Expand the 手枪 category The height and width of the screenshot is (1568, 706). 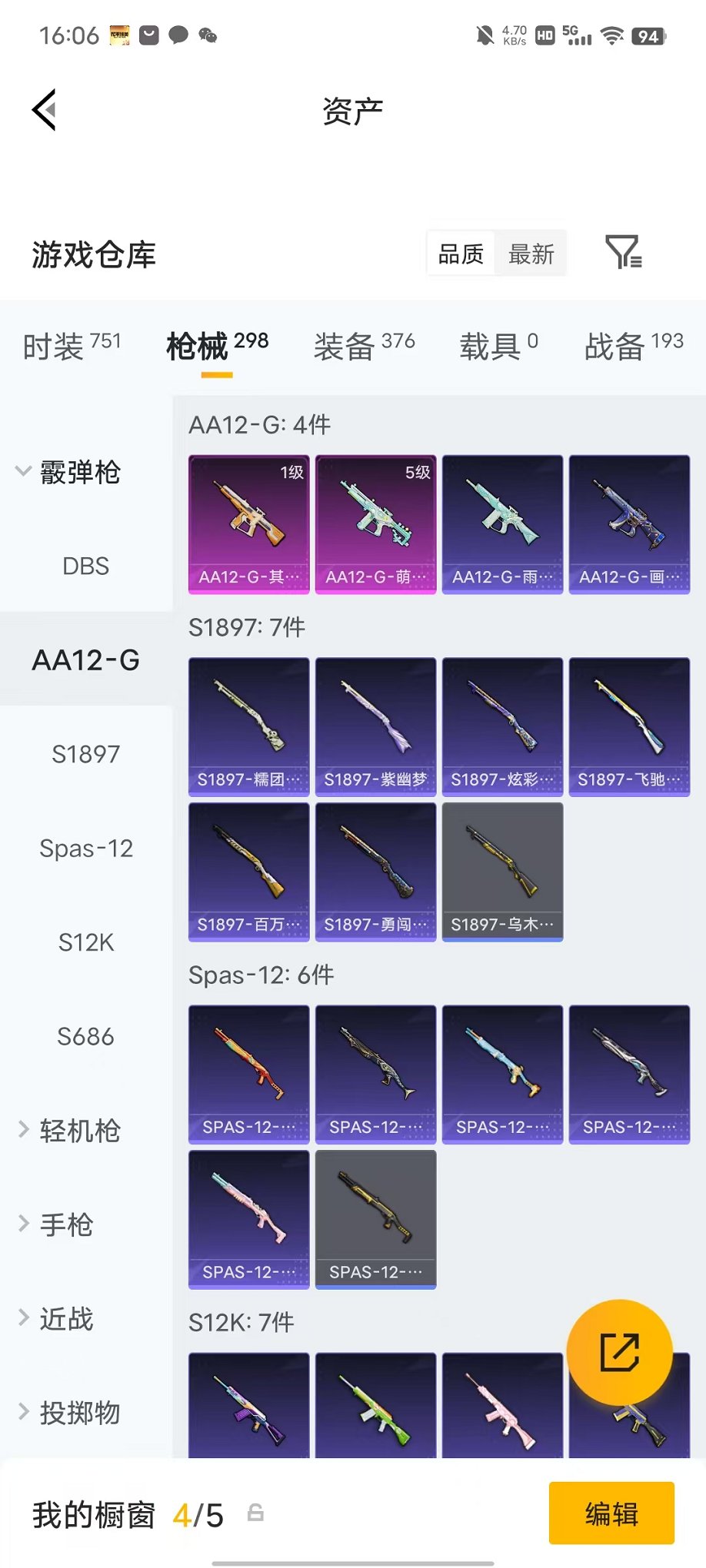click(55, 1224)
